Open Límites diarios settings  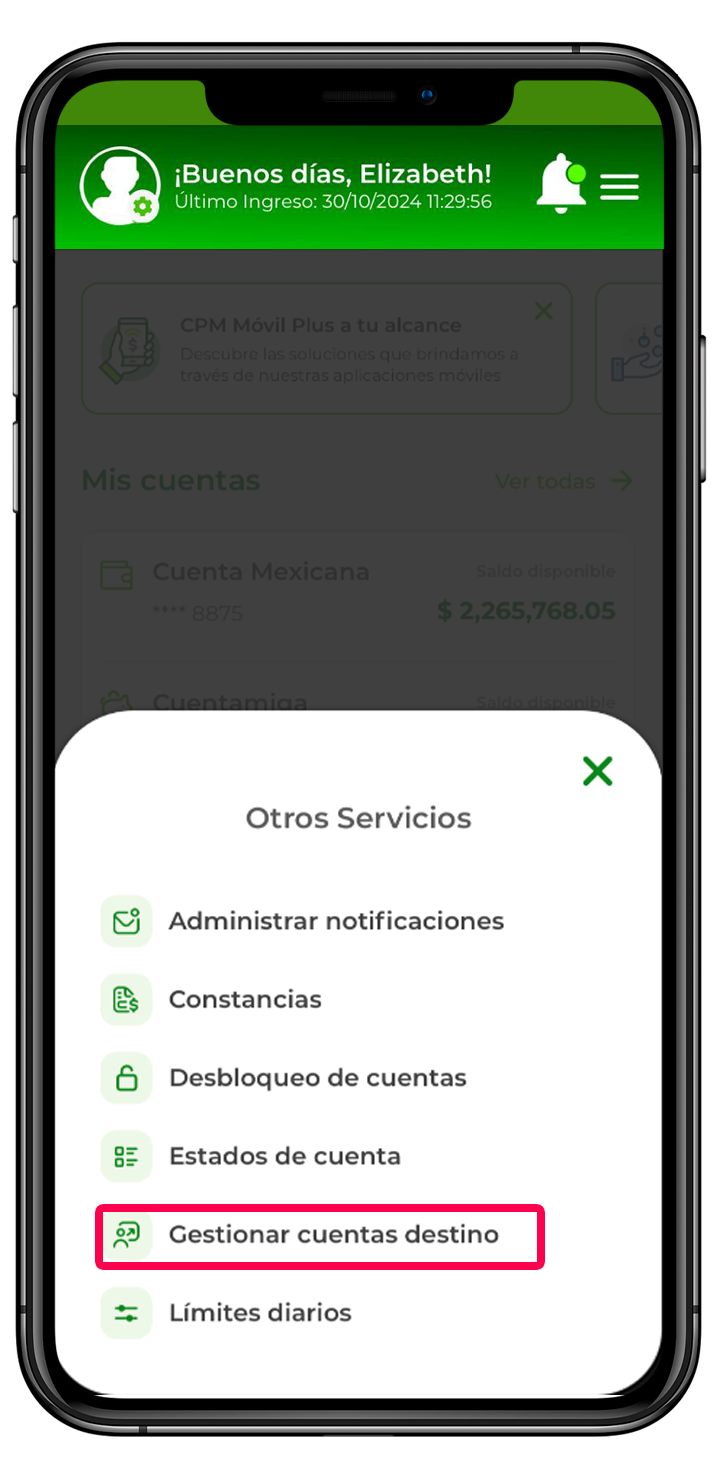(260, 1313)
